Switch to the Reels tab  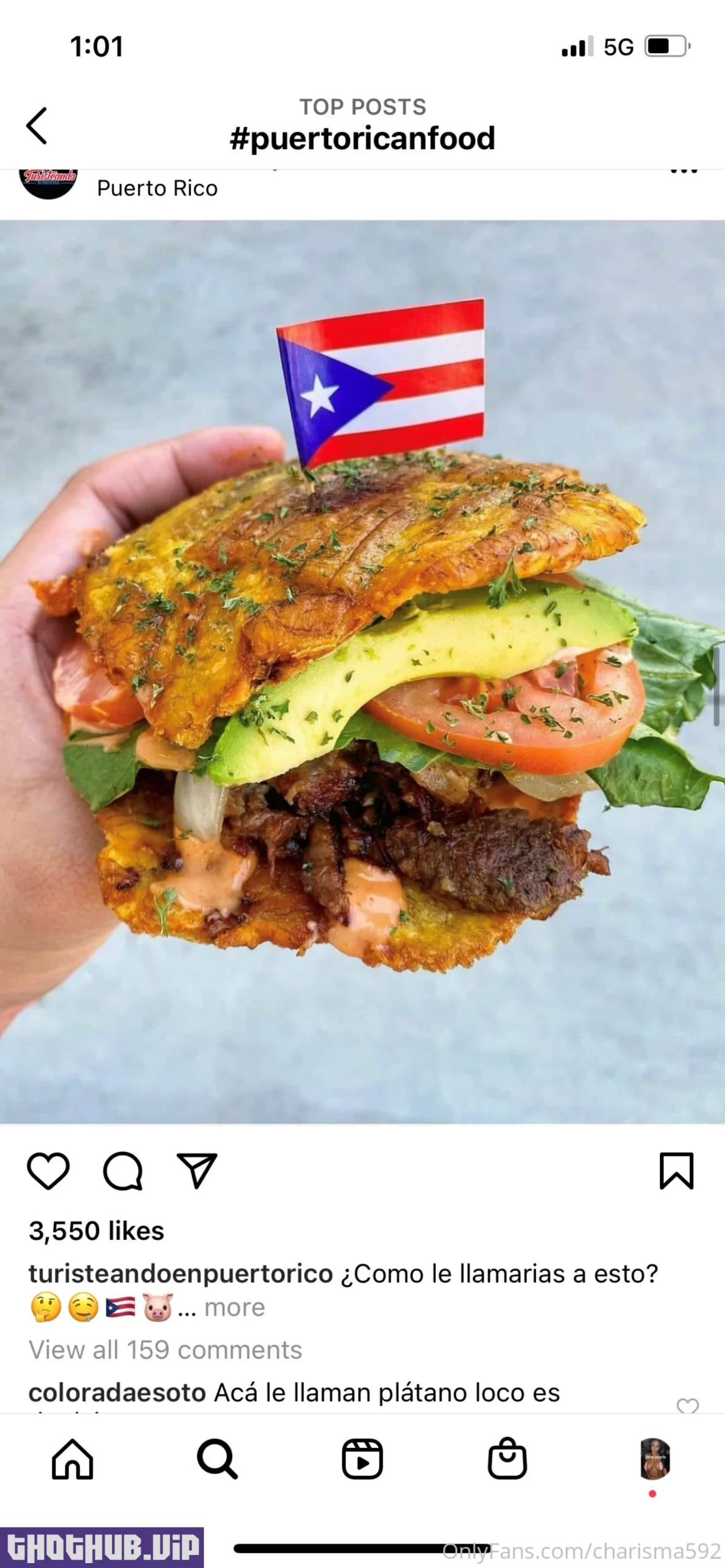click(x=362, y=1460)
